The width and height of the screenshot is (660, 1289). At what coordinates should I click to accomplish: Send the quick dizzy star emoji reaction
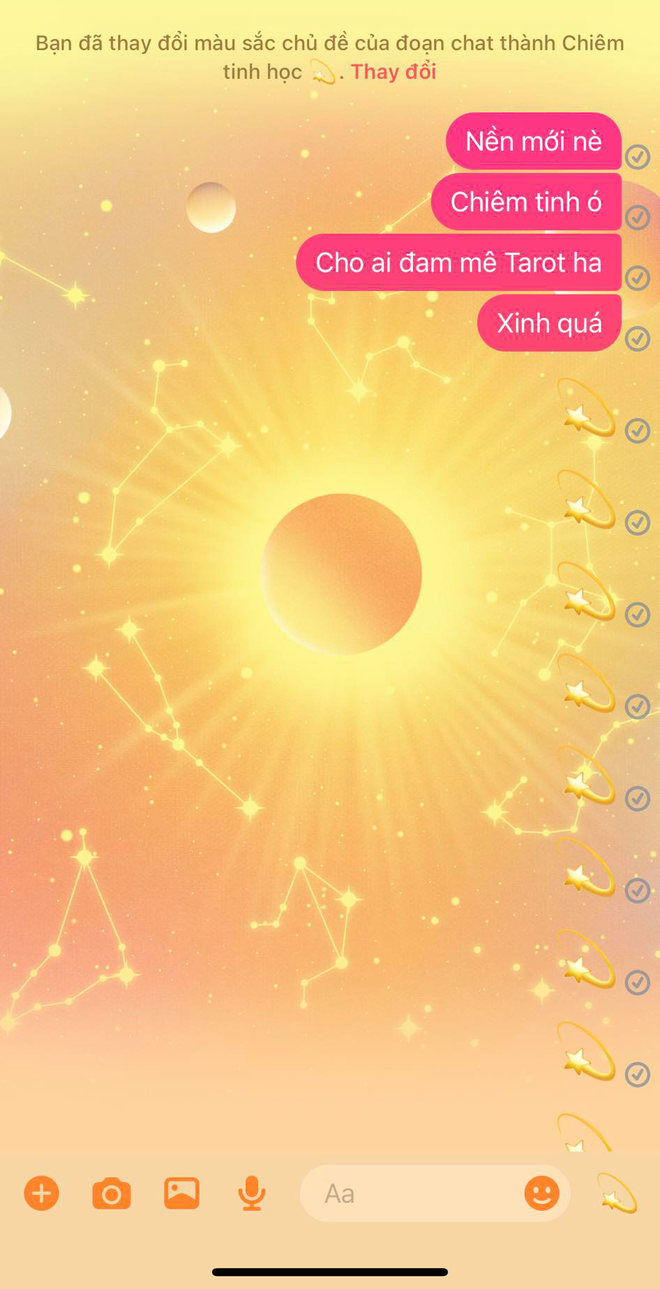click(x=616, y=1193)
